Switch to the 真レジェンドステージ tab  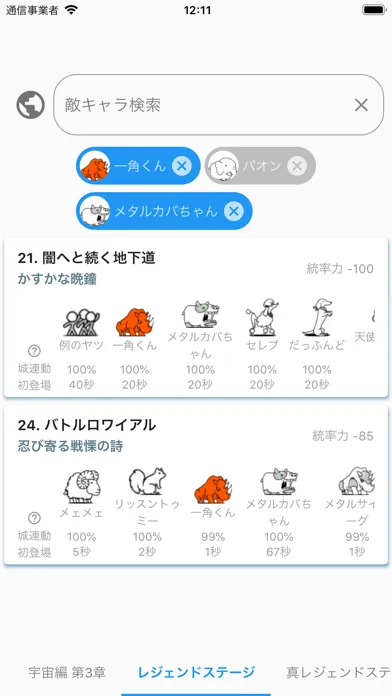pyautogui.click(x=339, y=672)
